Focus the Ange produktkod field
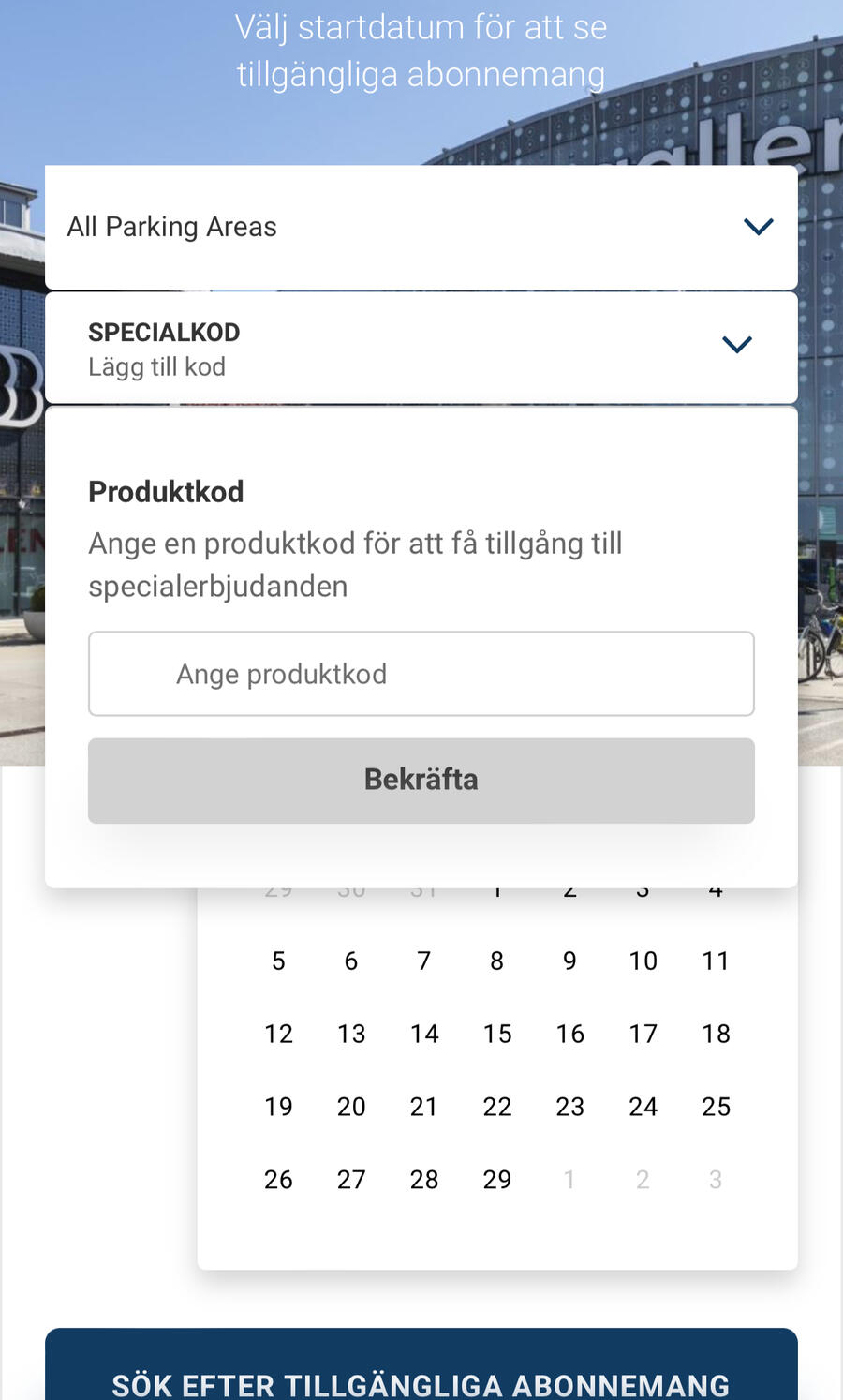 pos(421,674)
